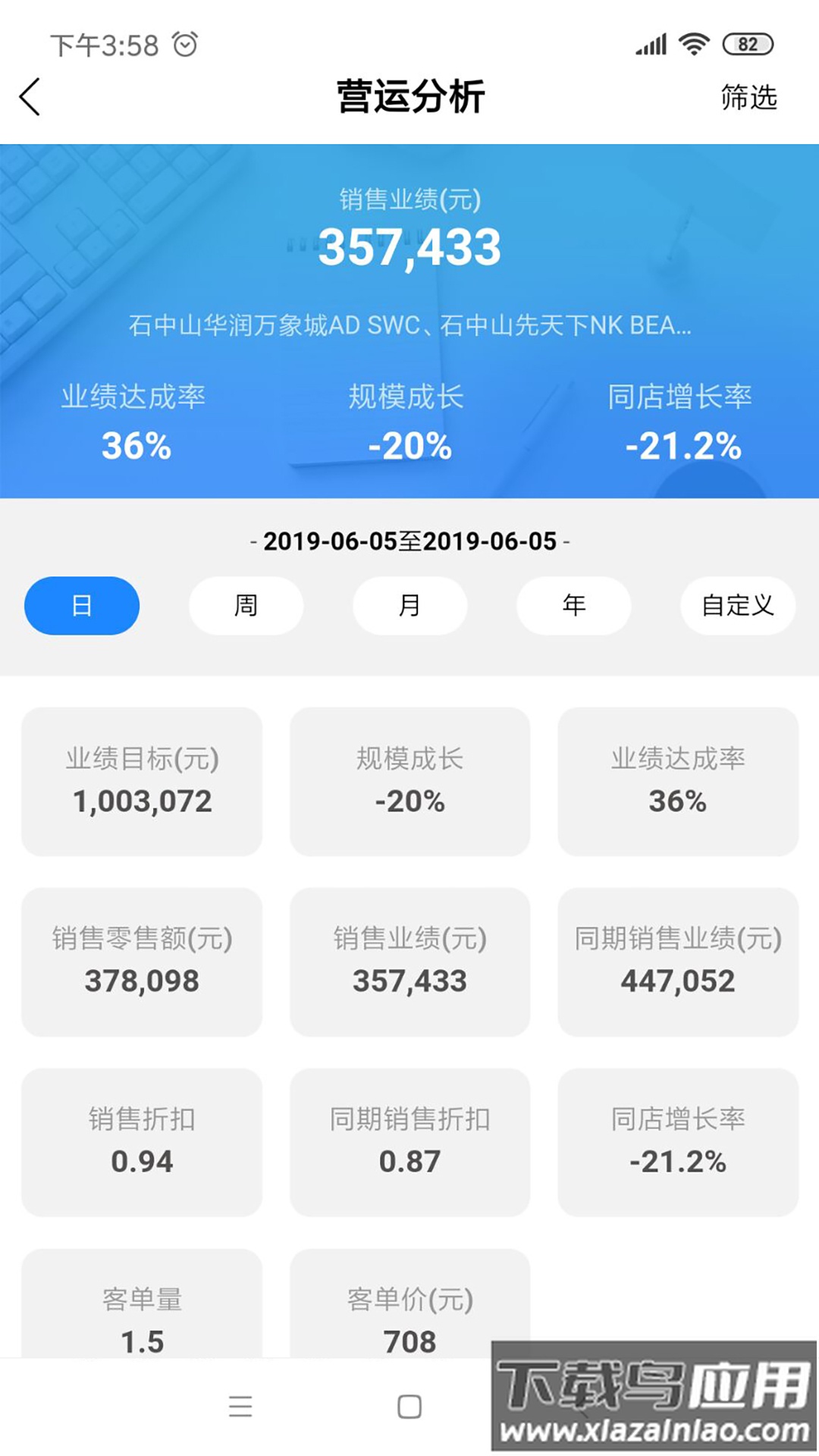Viewport: 819px width, 1456px height.
Task: Select the 日 daily period option
Action: pos(81,604)
